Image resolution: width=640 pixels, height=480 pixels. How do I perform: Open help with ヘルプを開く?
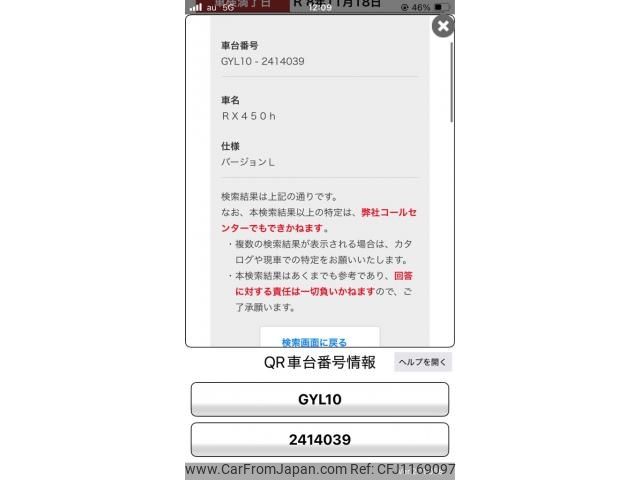tap(423, 362)
